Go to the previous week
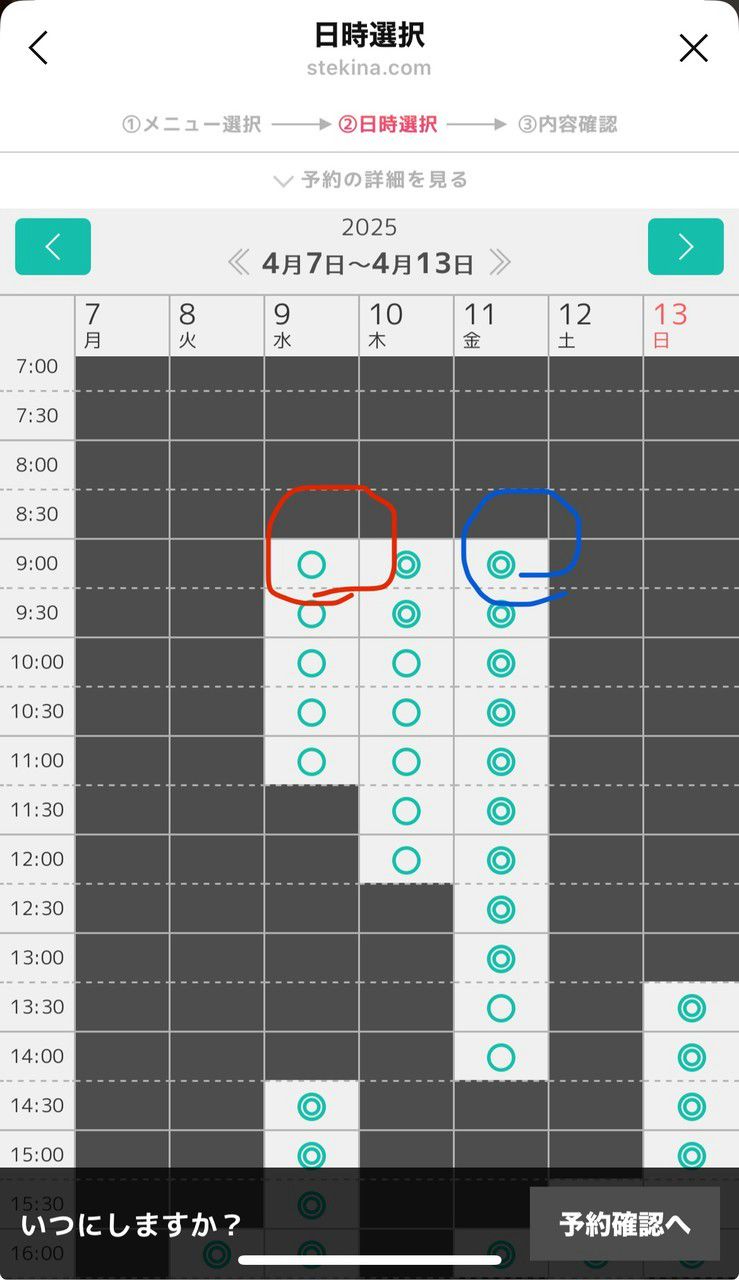 coord(53,246)
